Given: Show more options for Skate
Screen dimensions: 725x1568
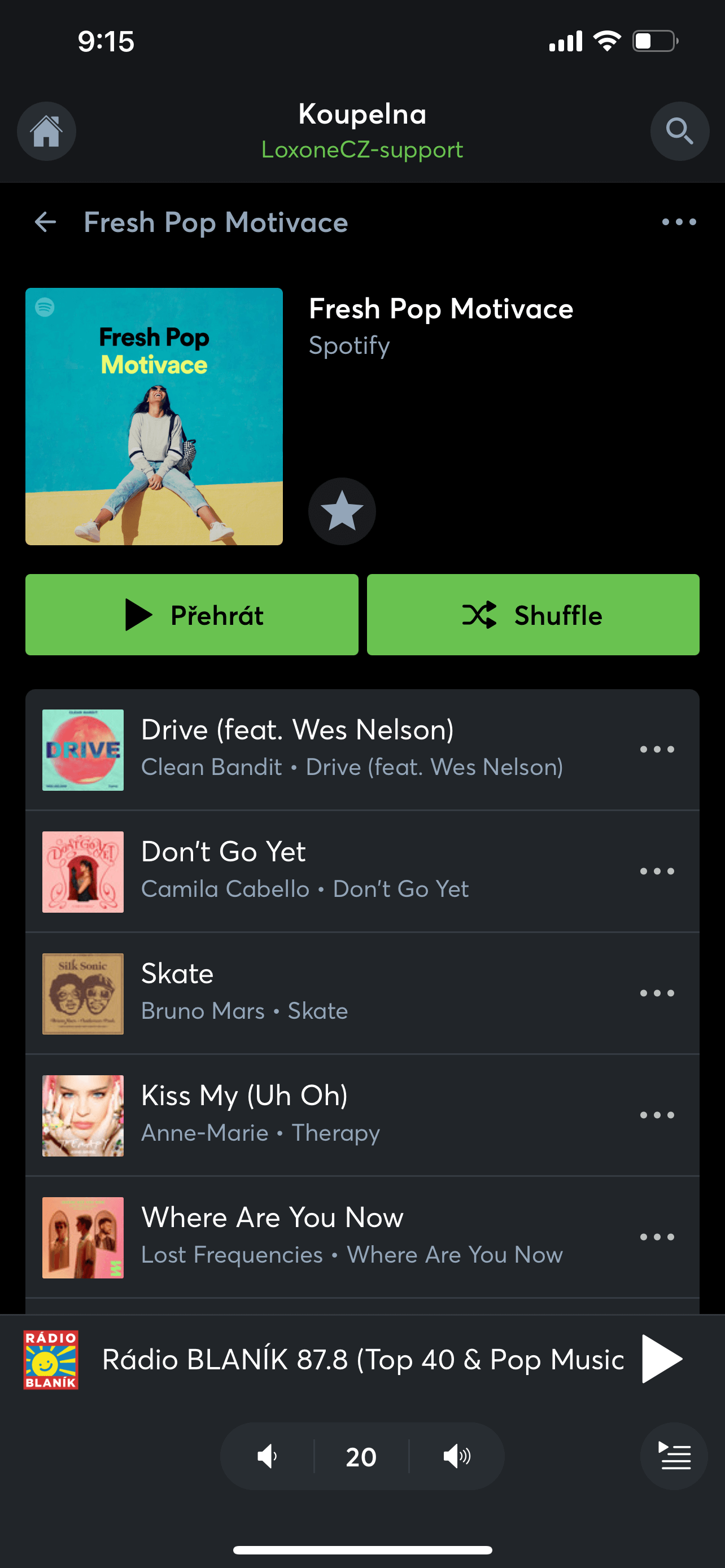Looking at the screenshot, I should click(657, 993).
